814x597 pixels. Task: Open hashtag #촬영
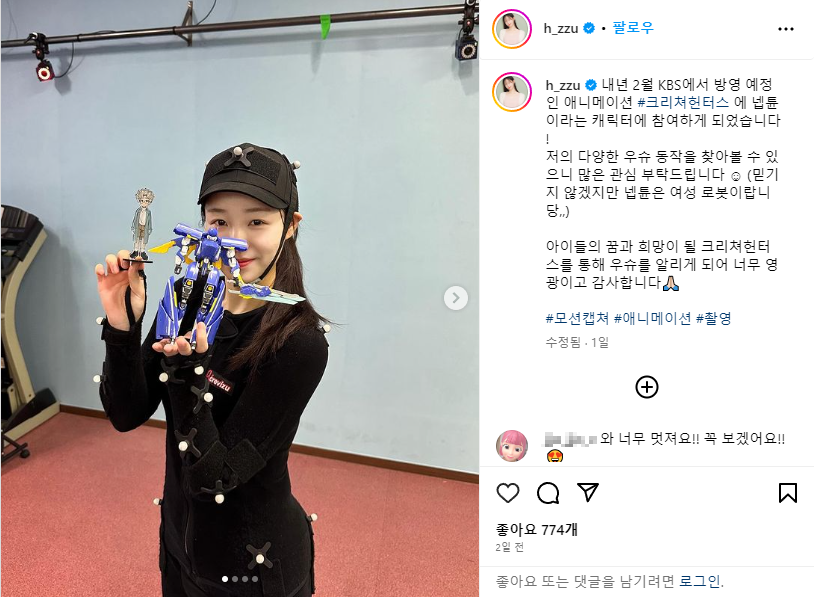[x=715, y=318]
